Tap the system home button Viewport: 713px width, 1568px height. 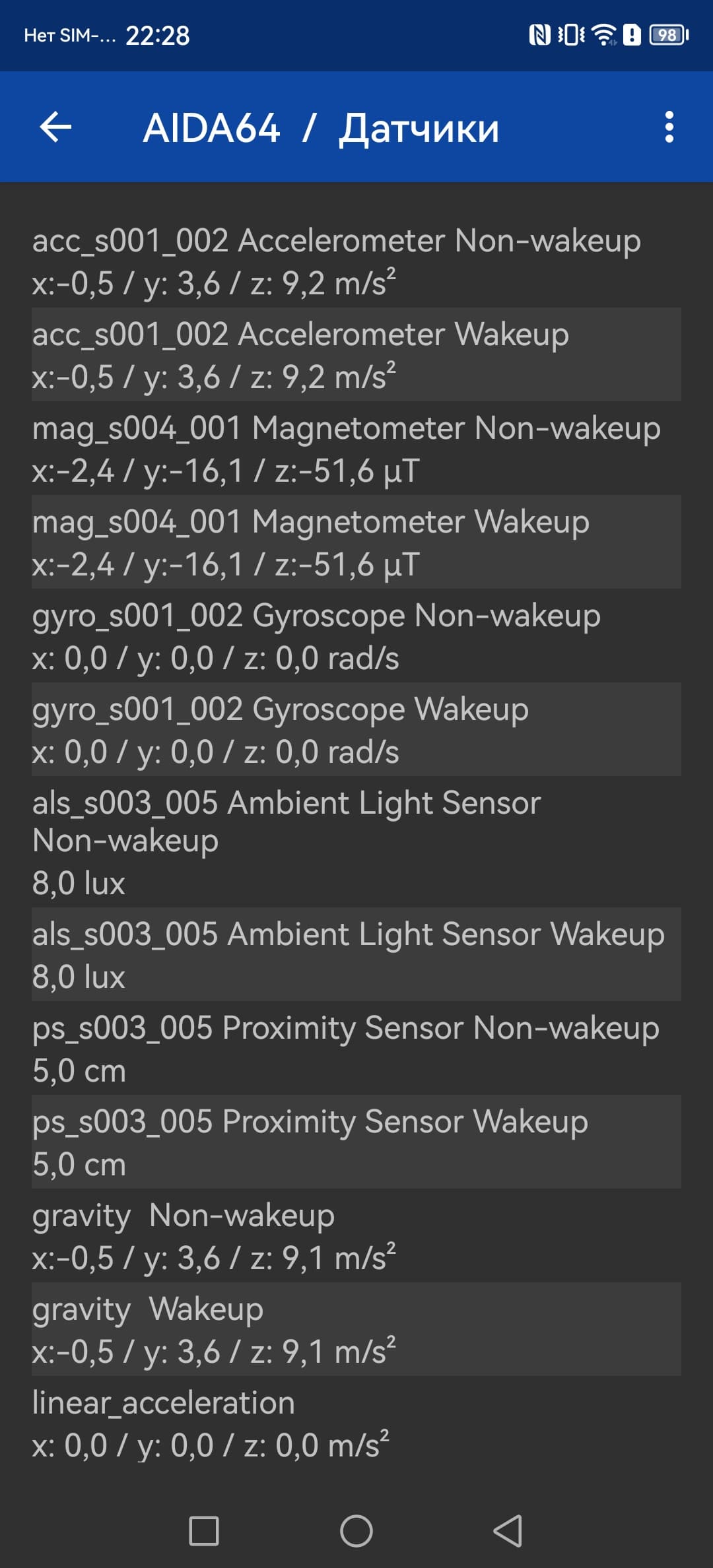[x=356, y=1530]
